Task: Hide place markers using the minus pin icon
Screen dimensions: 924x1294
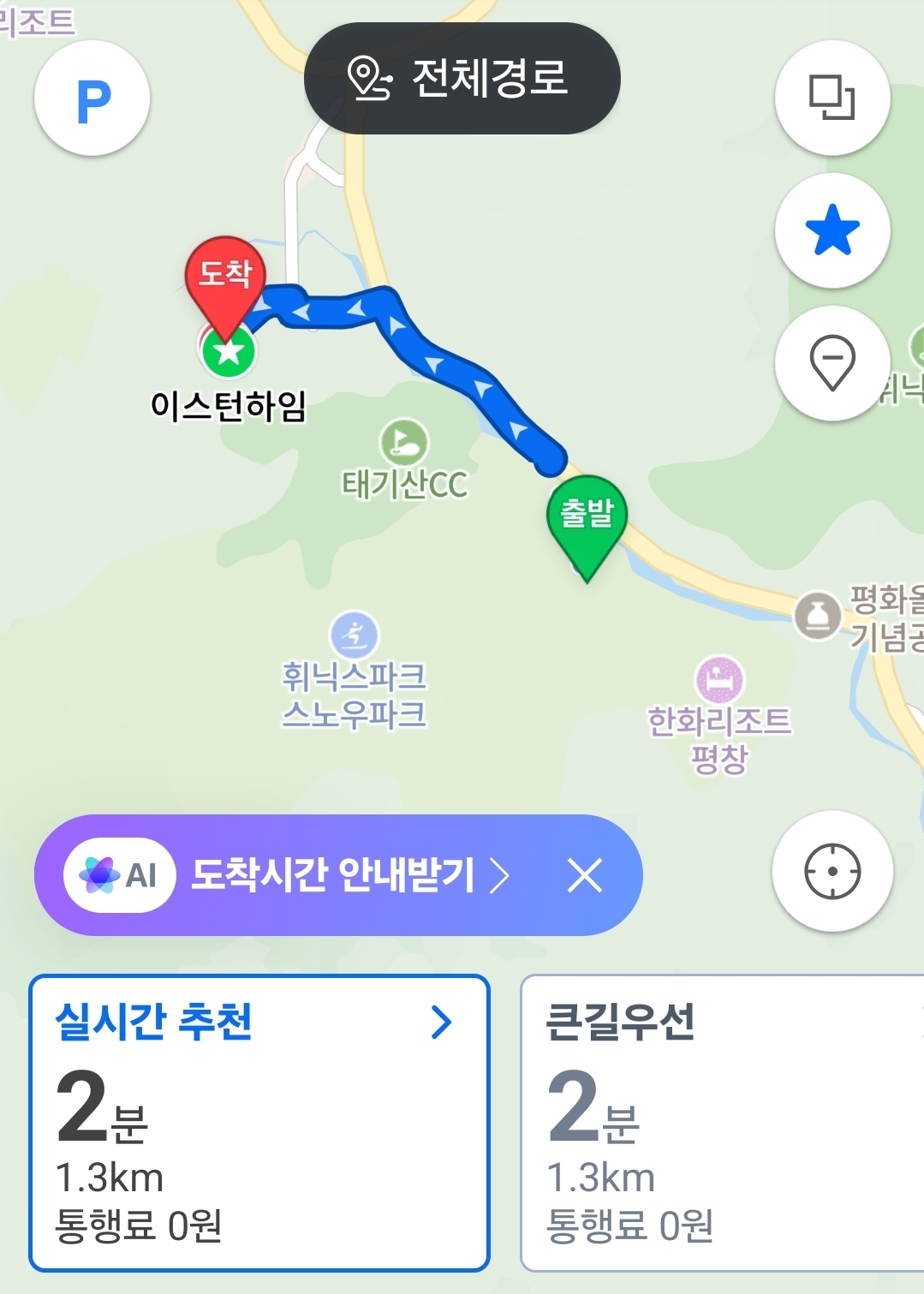Action: (832, 363)
